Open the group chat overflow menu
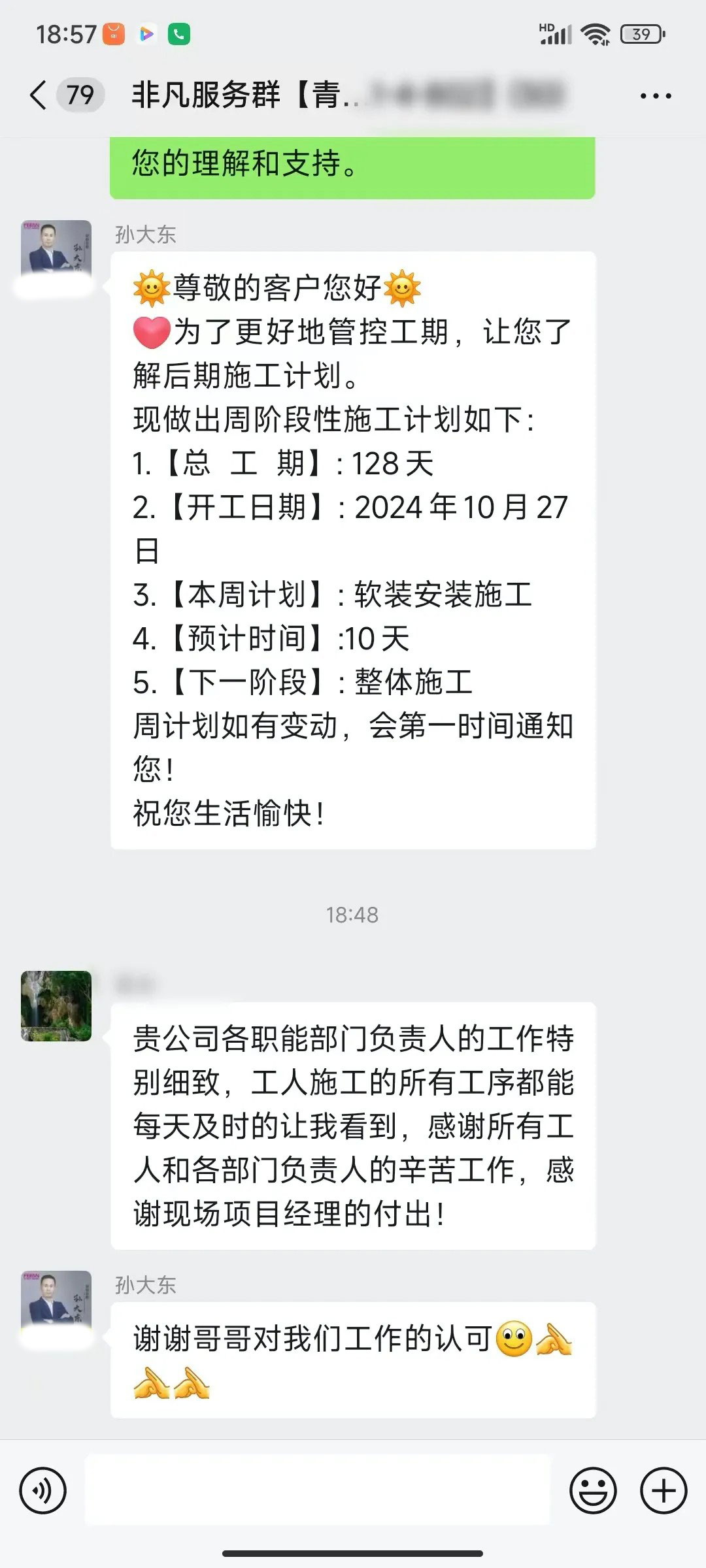Viewport: 706px width, 1568px height. tap(655, 97)
